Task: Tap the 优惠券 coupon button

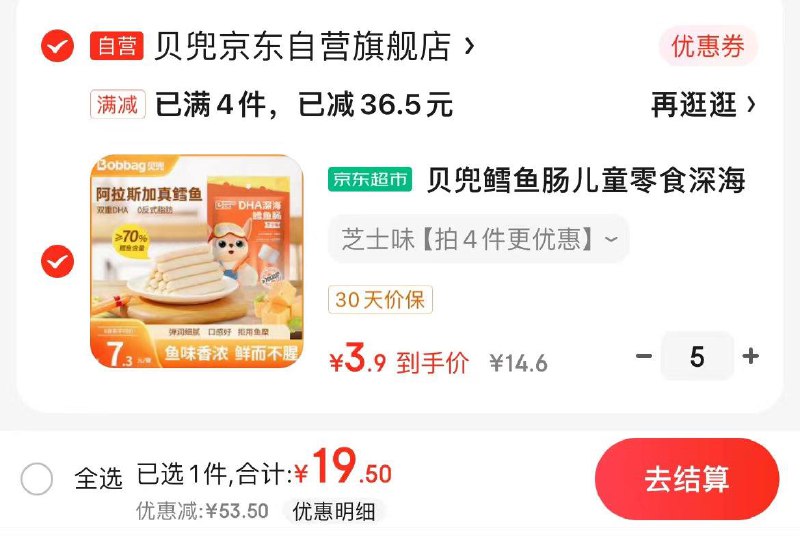Action: (x=707, y=46)
